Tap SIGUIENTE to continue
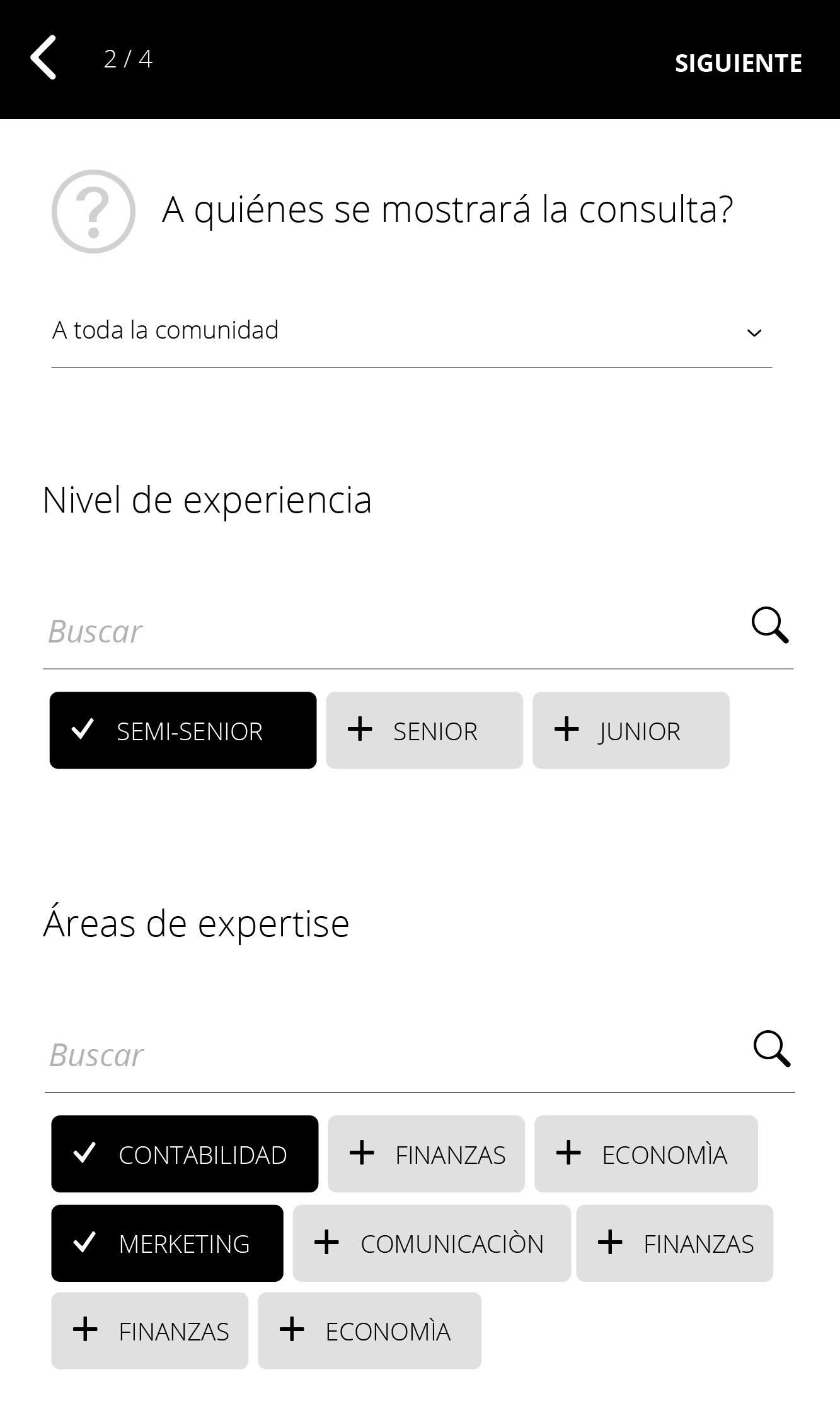 click(738, 63)
